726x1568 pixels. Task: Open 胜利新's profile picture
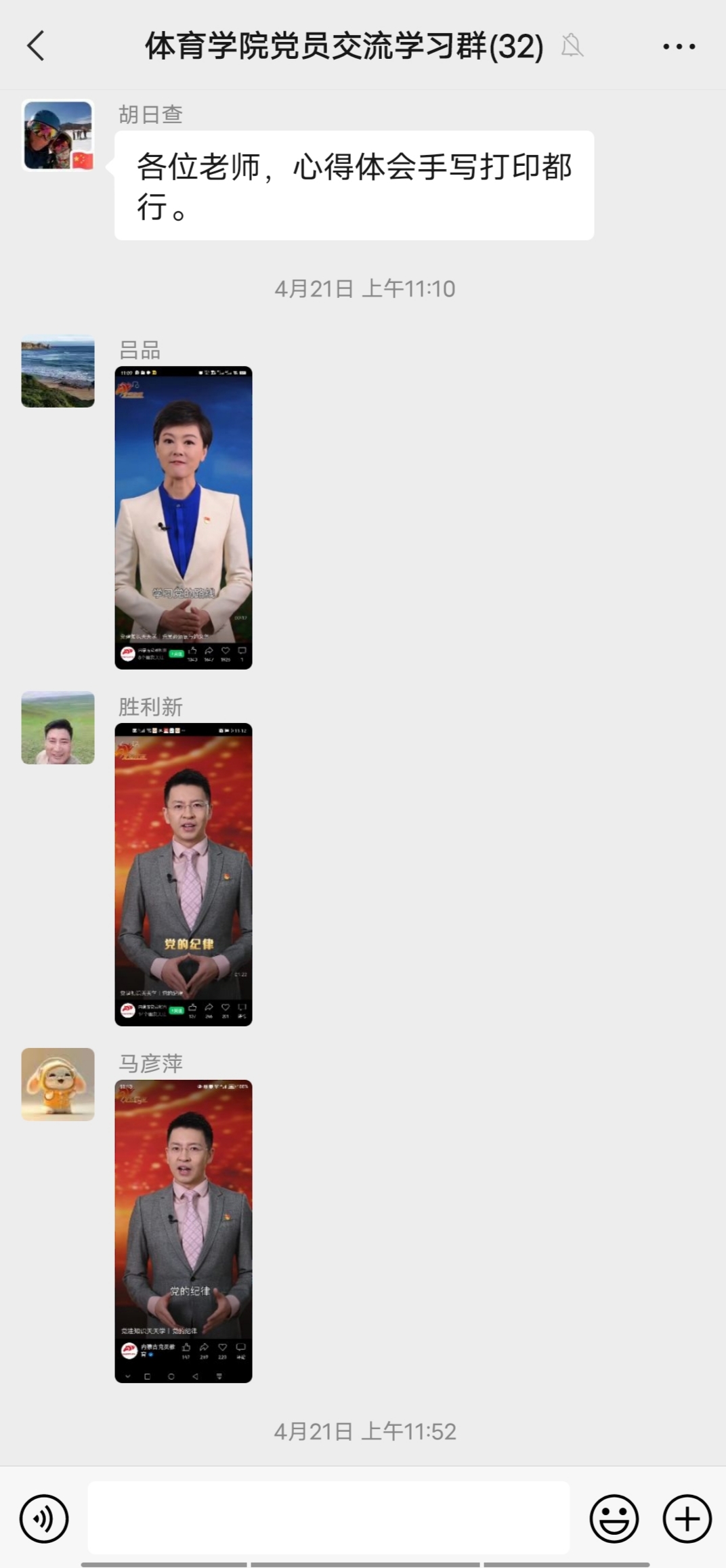click(x=58, y=728)
